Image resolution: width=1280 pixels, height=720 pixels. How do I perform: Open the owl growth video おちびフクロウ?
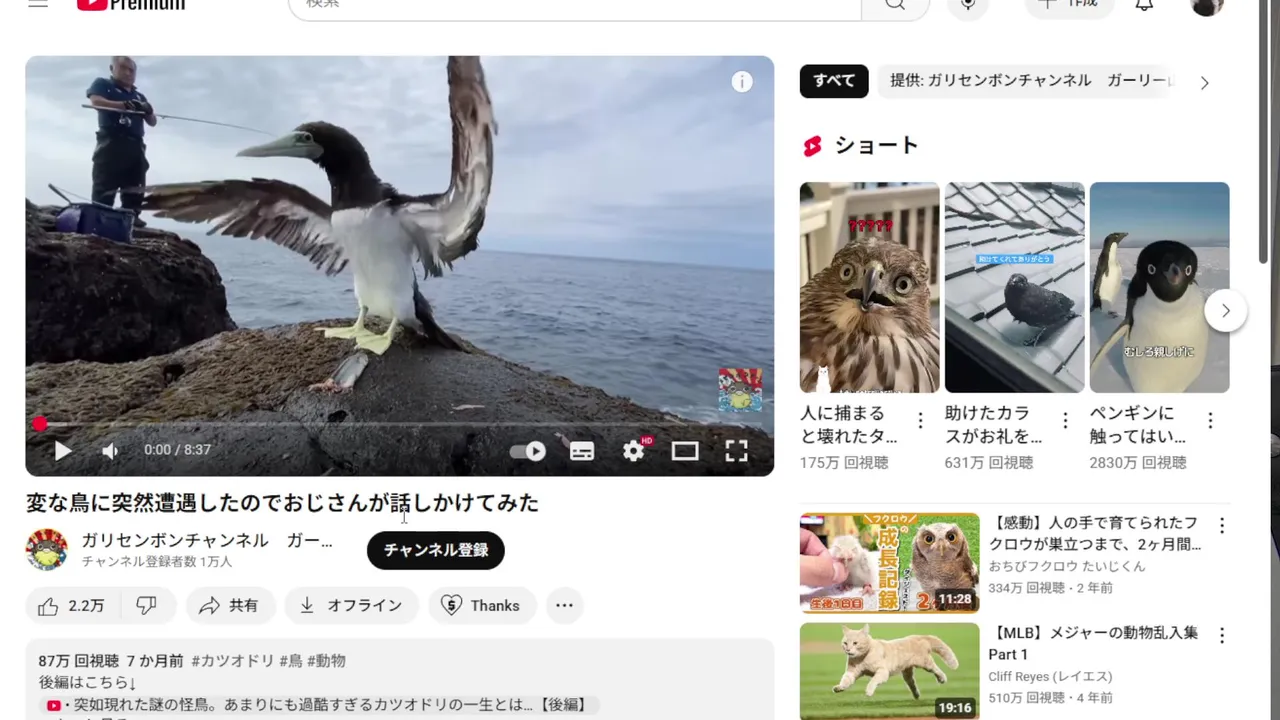tap(1094, 533)
